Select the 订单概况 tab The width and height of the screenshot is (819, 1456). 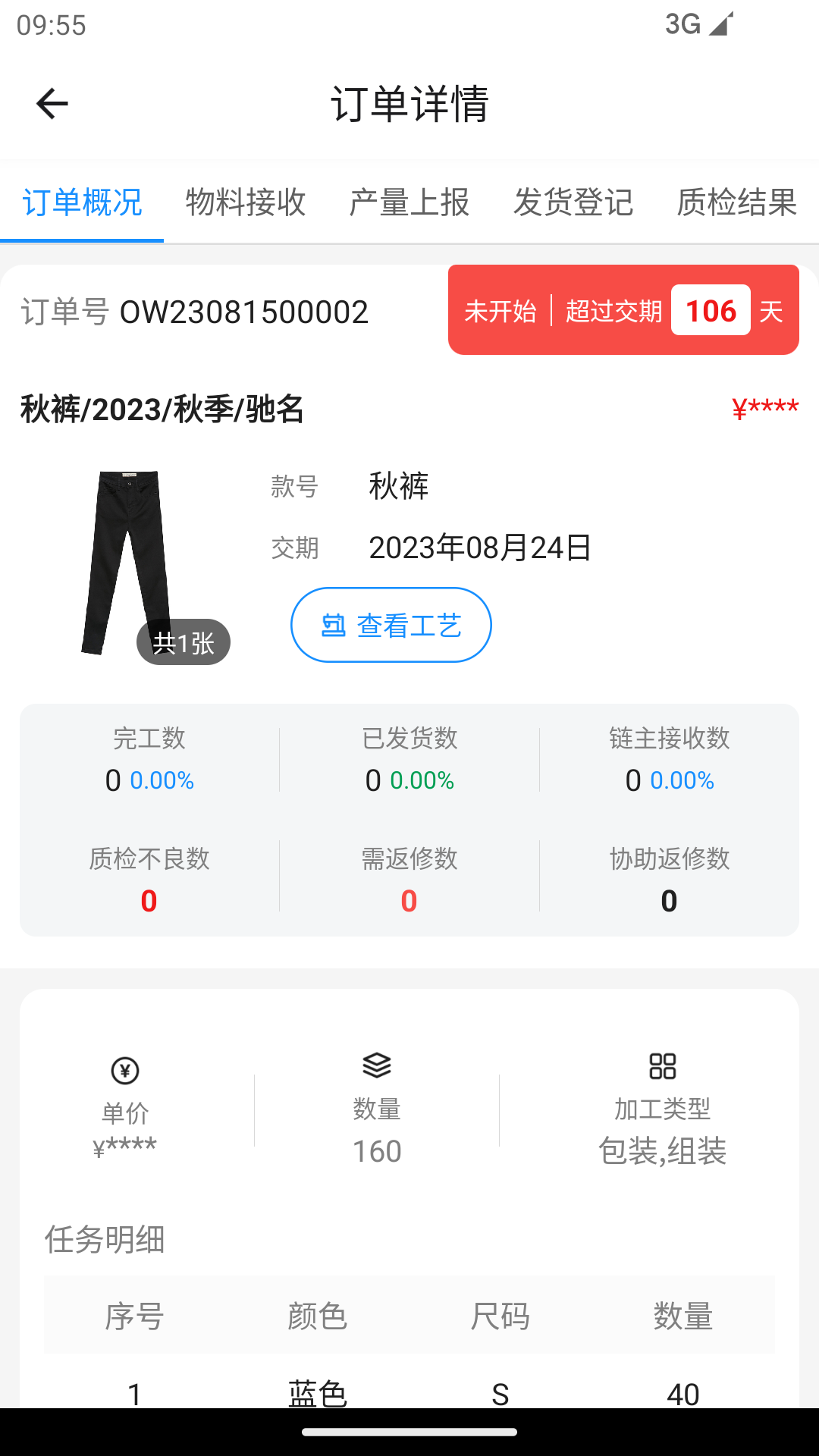click(82, 202)
